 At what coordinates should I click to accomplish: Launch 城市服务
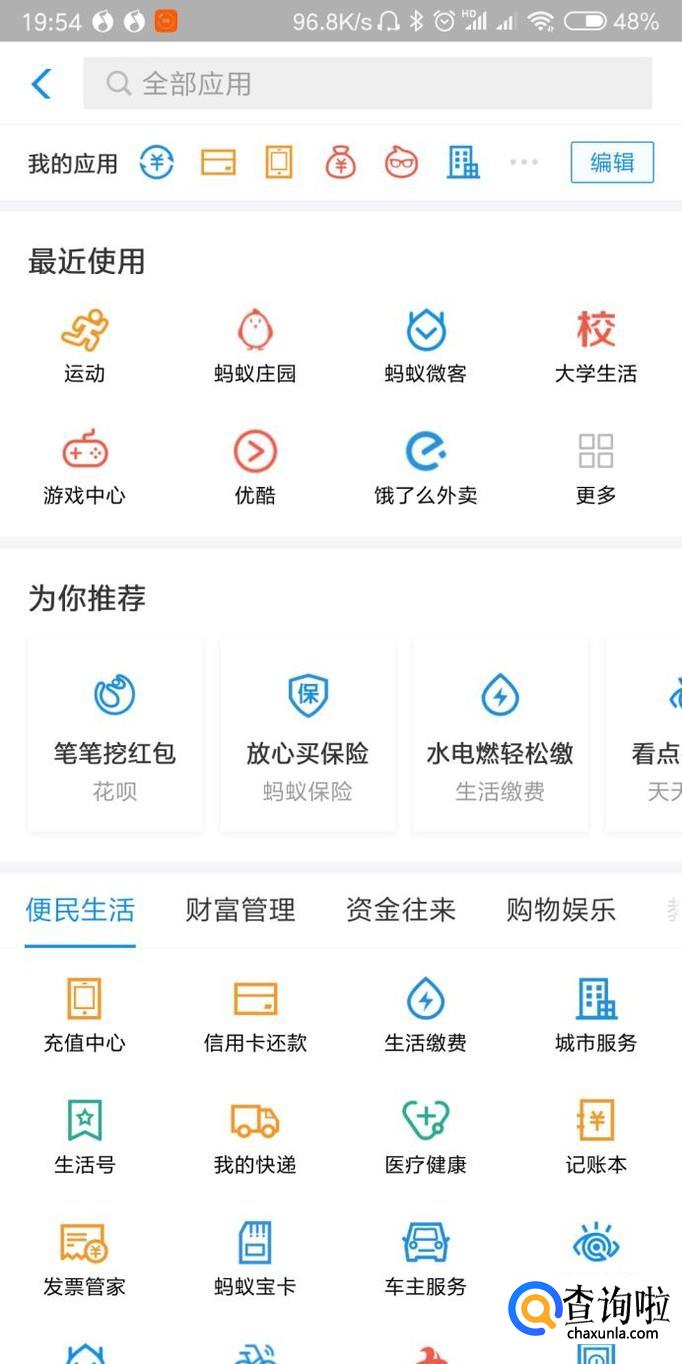click(596, 1014)
